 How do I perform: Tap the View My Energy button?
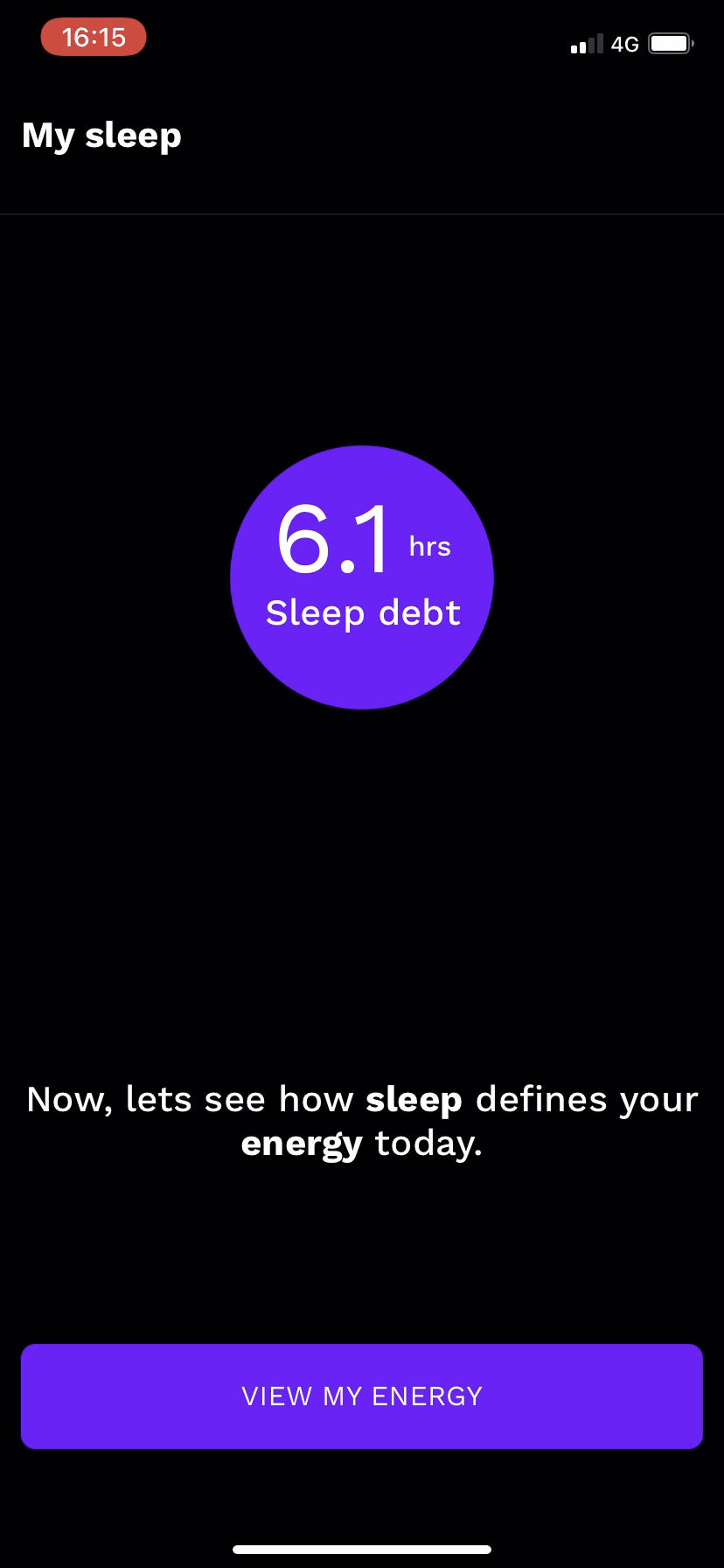coord(362,1396)
